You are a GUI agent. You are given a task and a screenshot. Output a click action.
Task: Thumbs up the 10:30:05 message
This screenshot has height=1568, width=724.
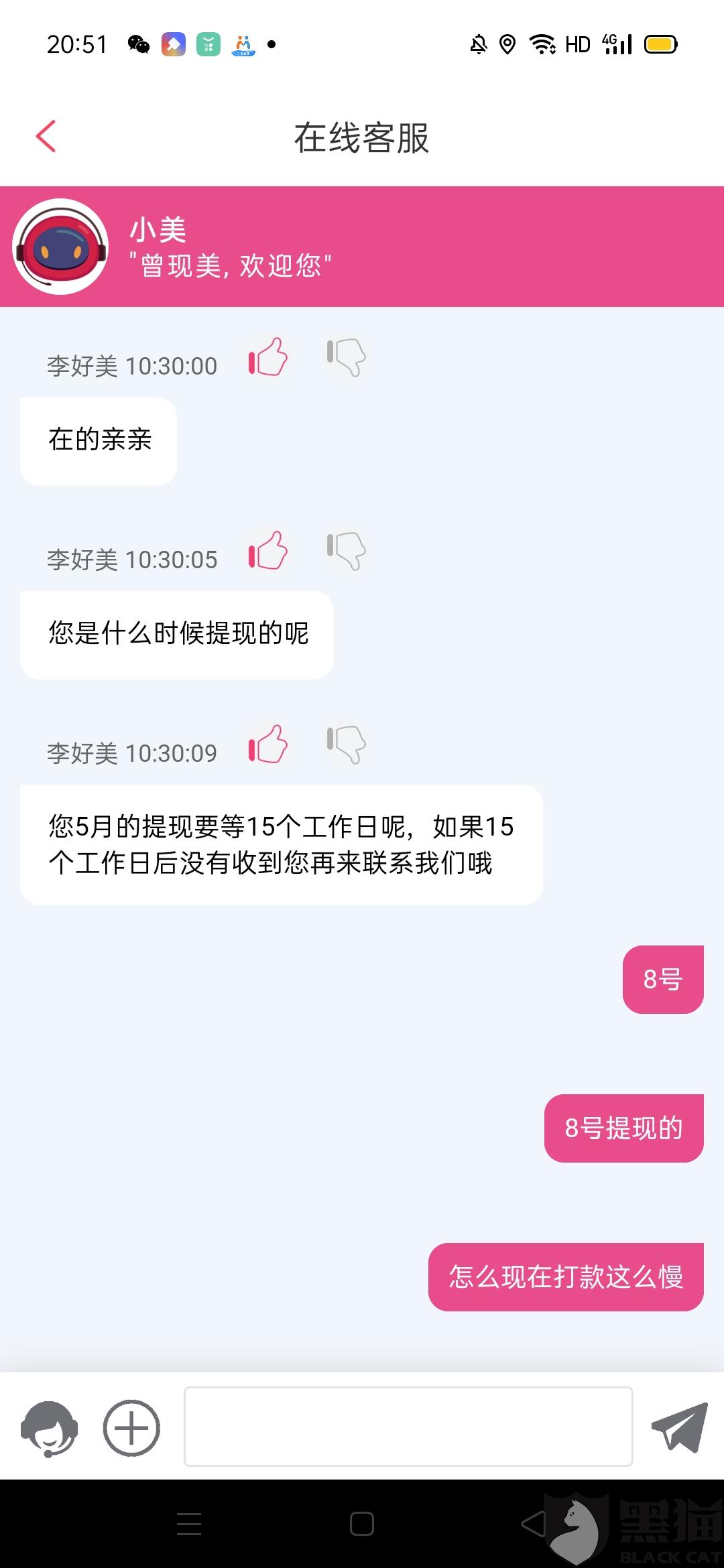[267, 551]
